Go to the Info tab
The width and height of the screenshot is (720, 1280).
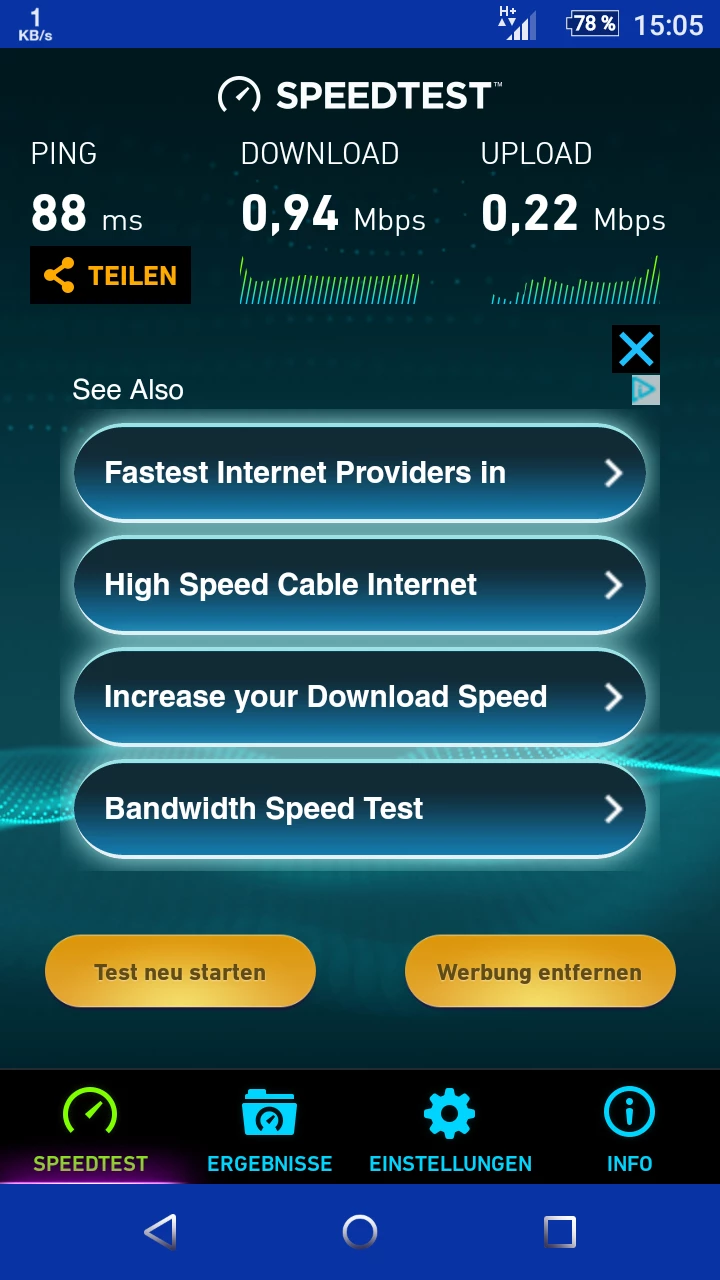tap(630, 1130)
